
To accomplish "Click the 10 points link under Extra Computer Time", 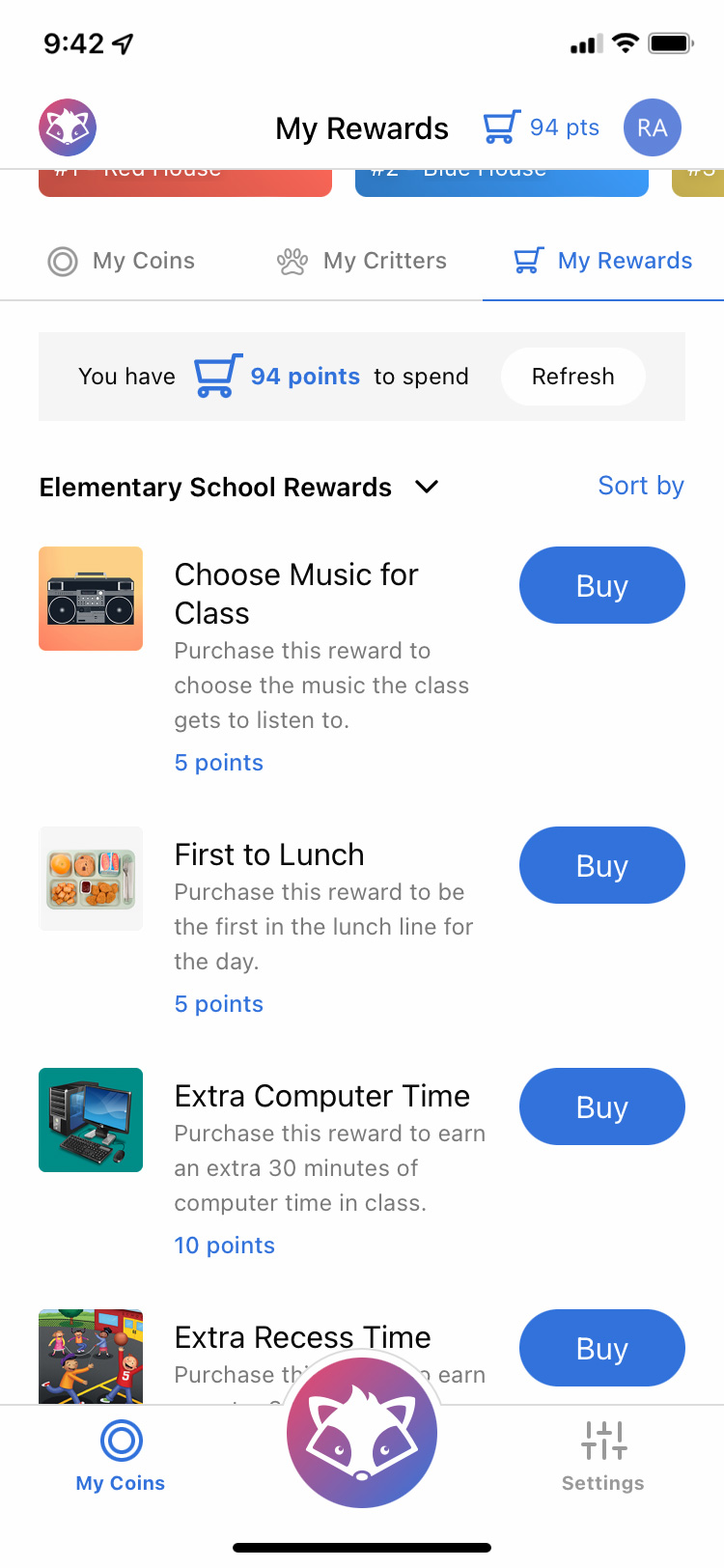I will pos(225,1245).
